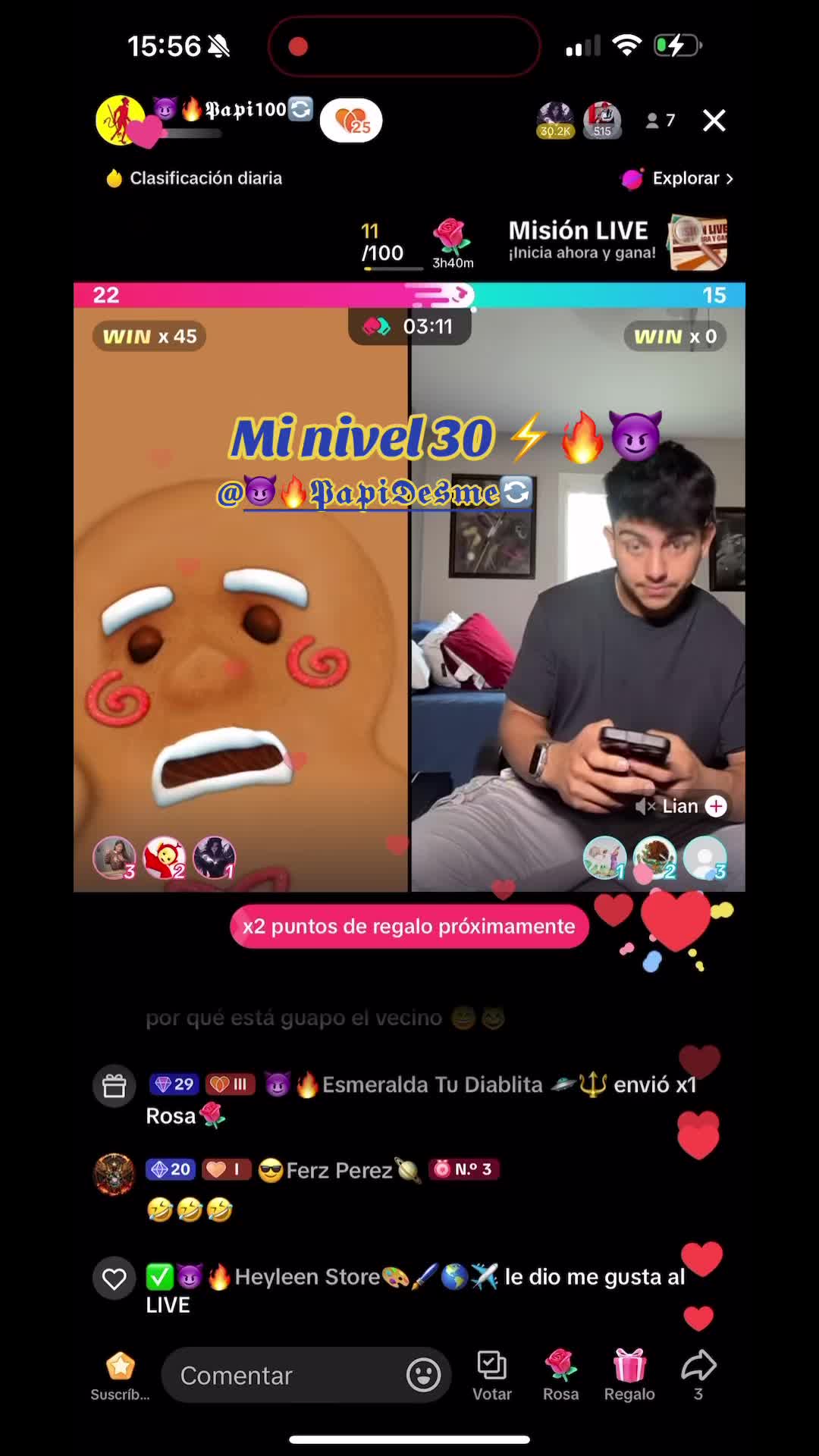Open the viewer count list
Image resolution: width=819 pixels, height=1456 pixels.
[660, 121]
